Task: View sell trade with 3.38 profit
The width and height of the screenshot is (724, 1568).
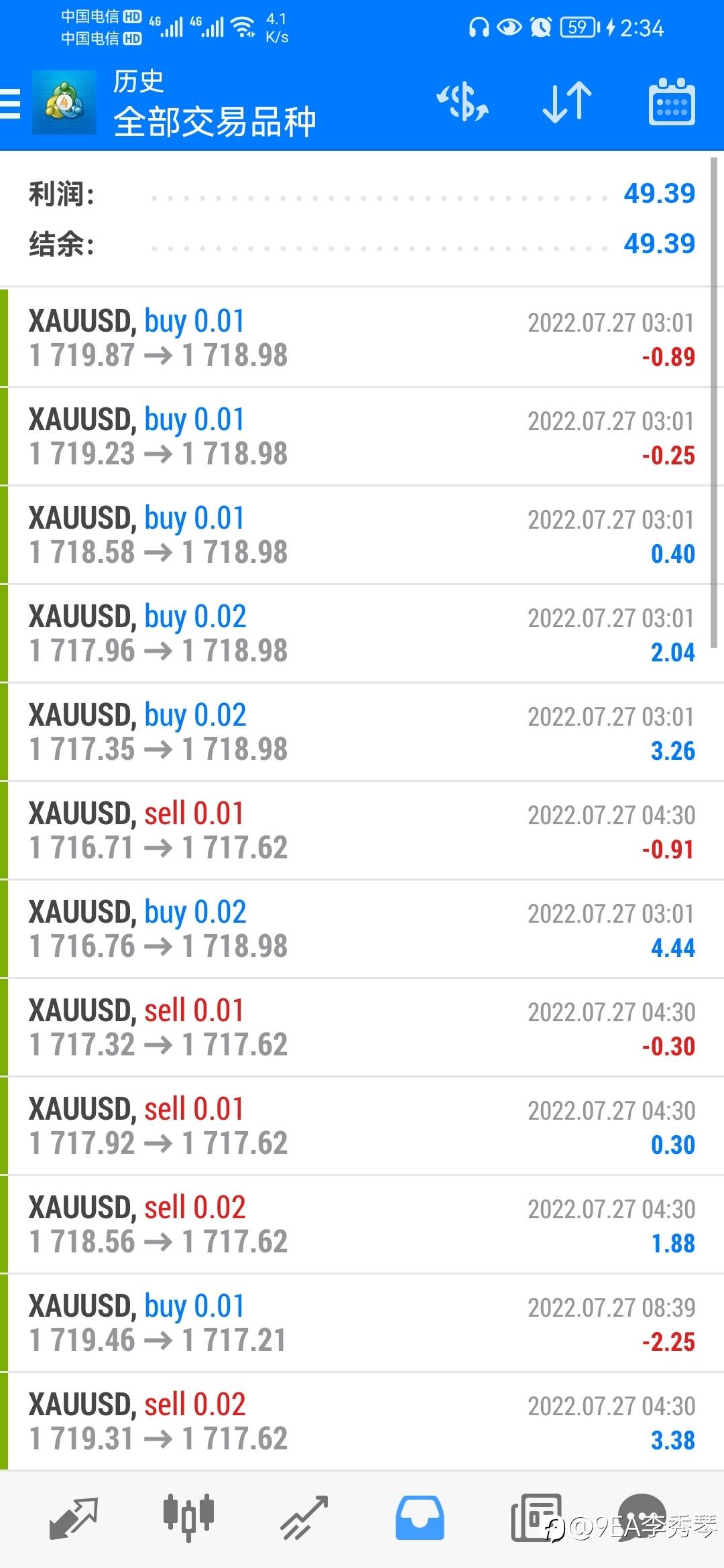Action: click(362, 1421)
